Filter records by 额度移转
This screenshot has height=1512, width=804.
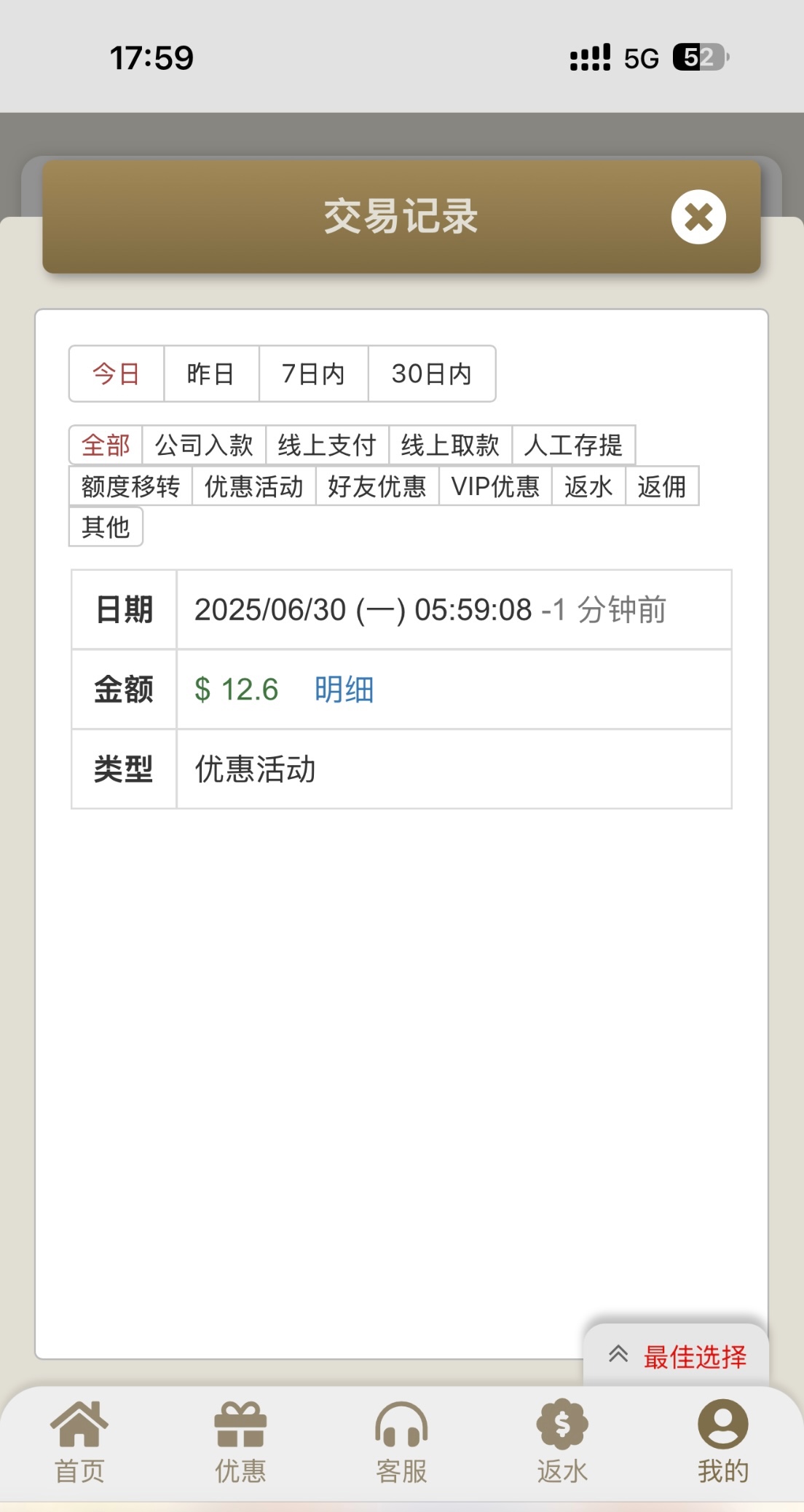point(130,486)
